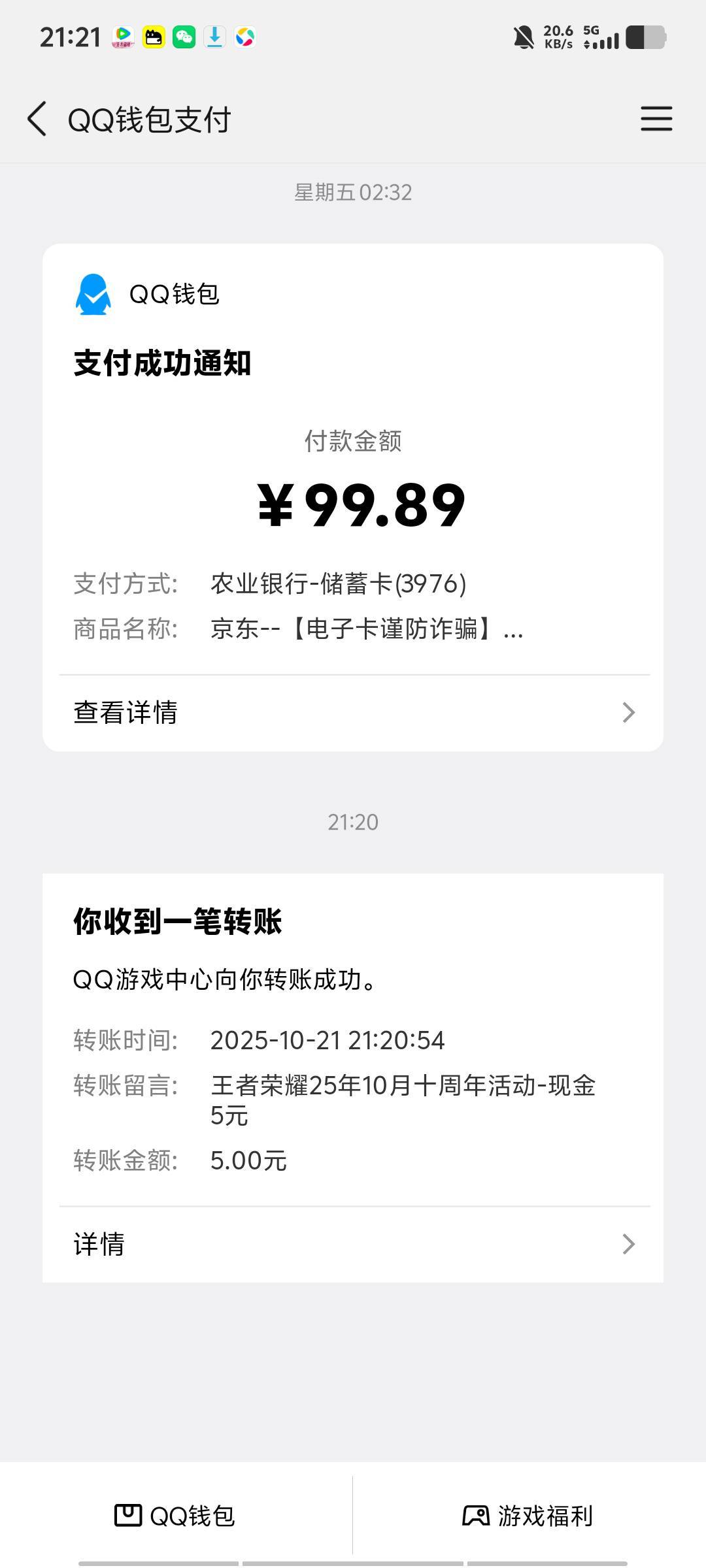
Task: Open 详情 of the received transfer
Action: coord(353,1244)
